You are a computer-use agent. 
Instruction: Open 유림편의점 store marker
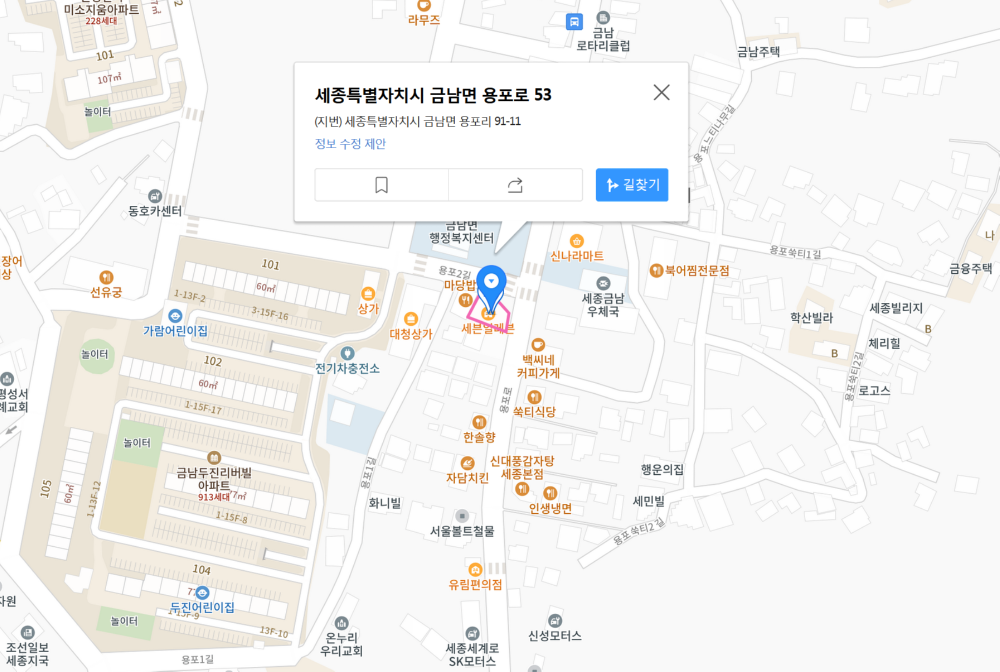(x=476, y=569)
